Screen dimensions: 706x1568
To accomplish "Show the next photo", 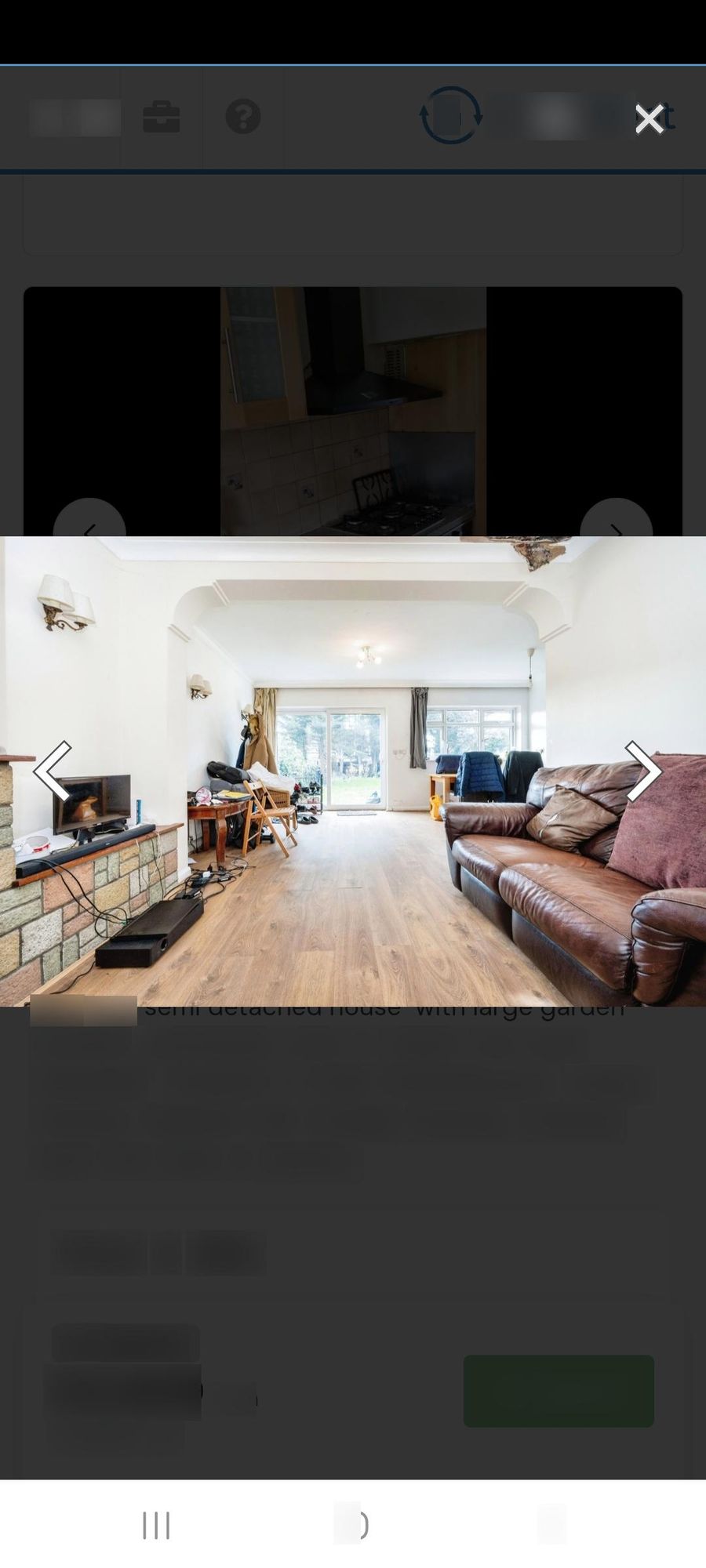I will click(x=643, y=771).
